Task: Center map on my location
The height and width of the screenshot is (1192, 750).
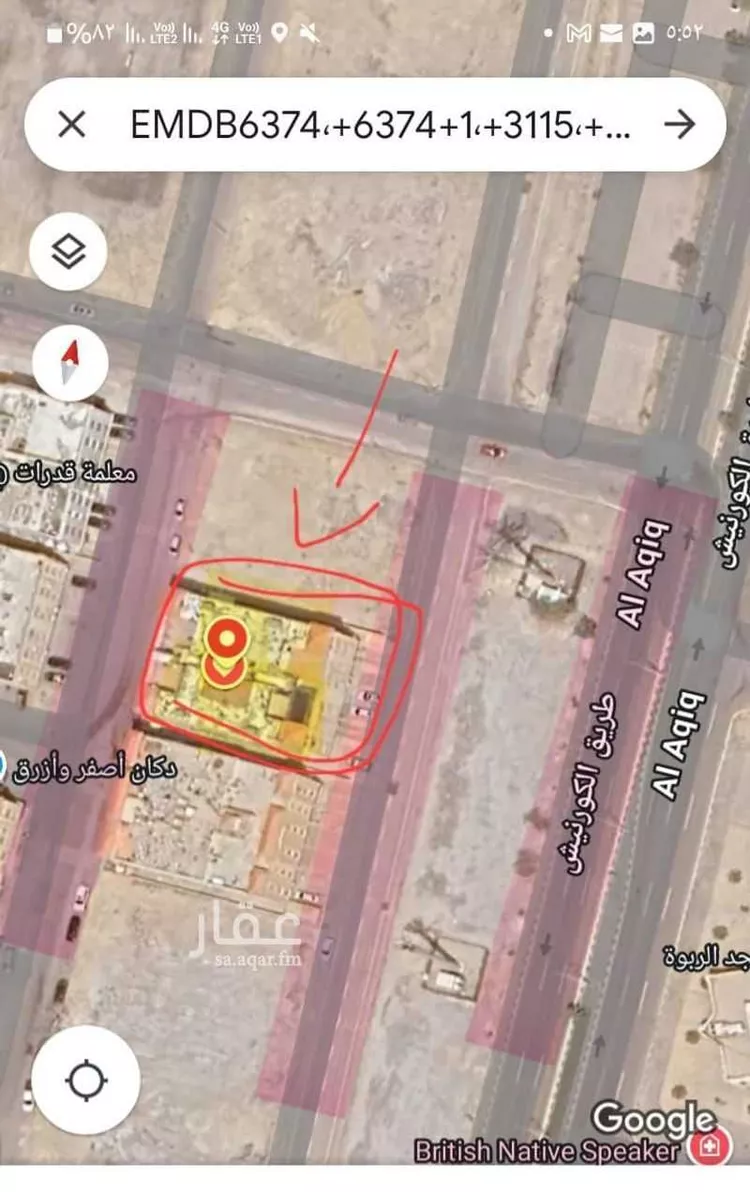Action: click(x=85, y=1080)
